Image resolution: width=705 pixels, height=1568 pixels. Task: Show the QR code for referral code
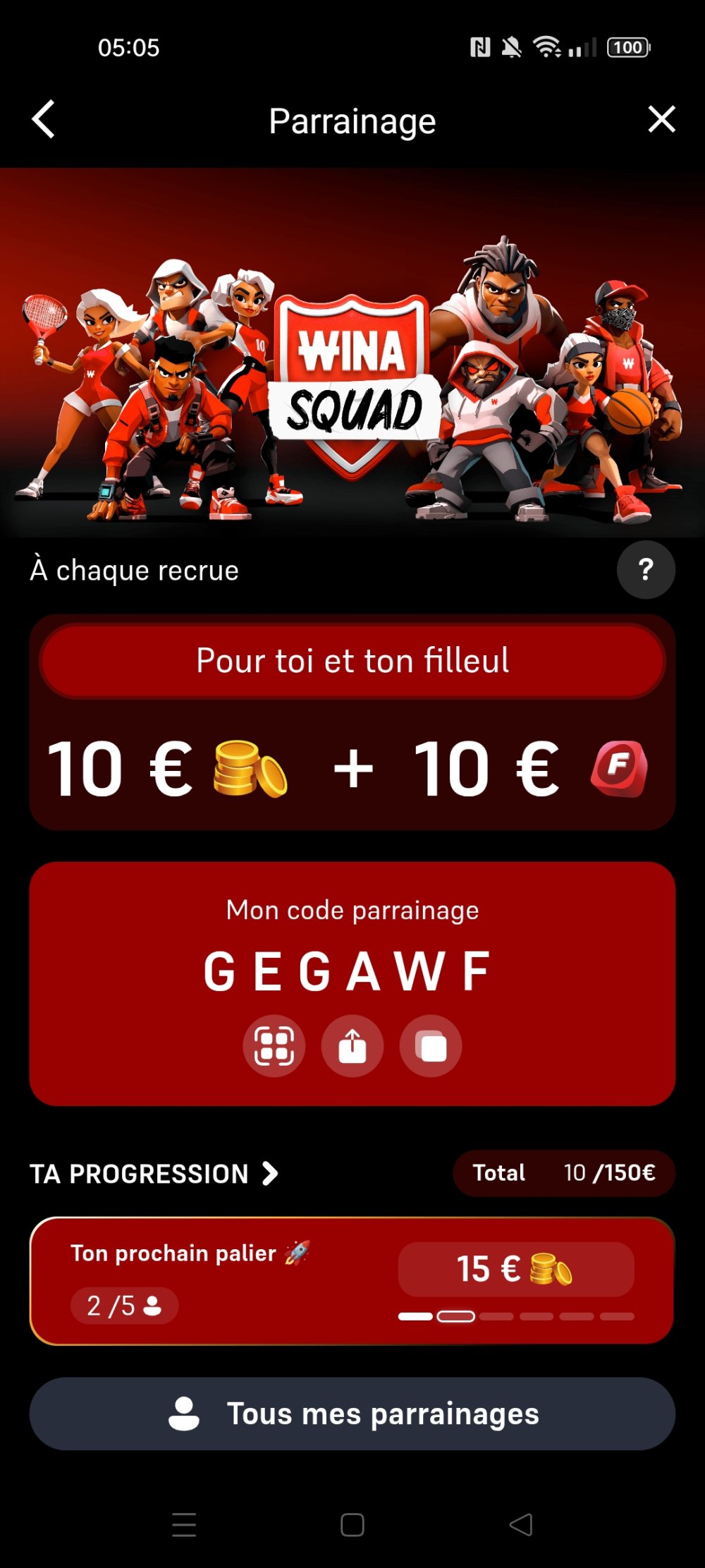pyautogui.click(x=274, y=1045)
